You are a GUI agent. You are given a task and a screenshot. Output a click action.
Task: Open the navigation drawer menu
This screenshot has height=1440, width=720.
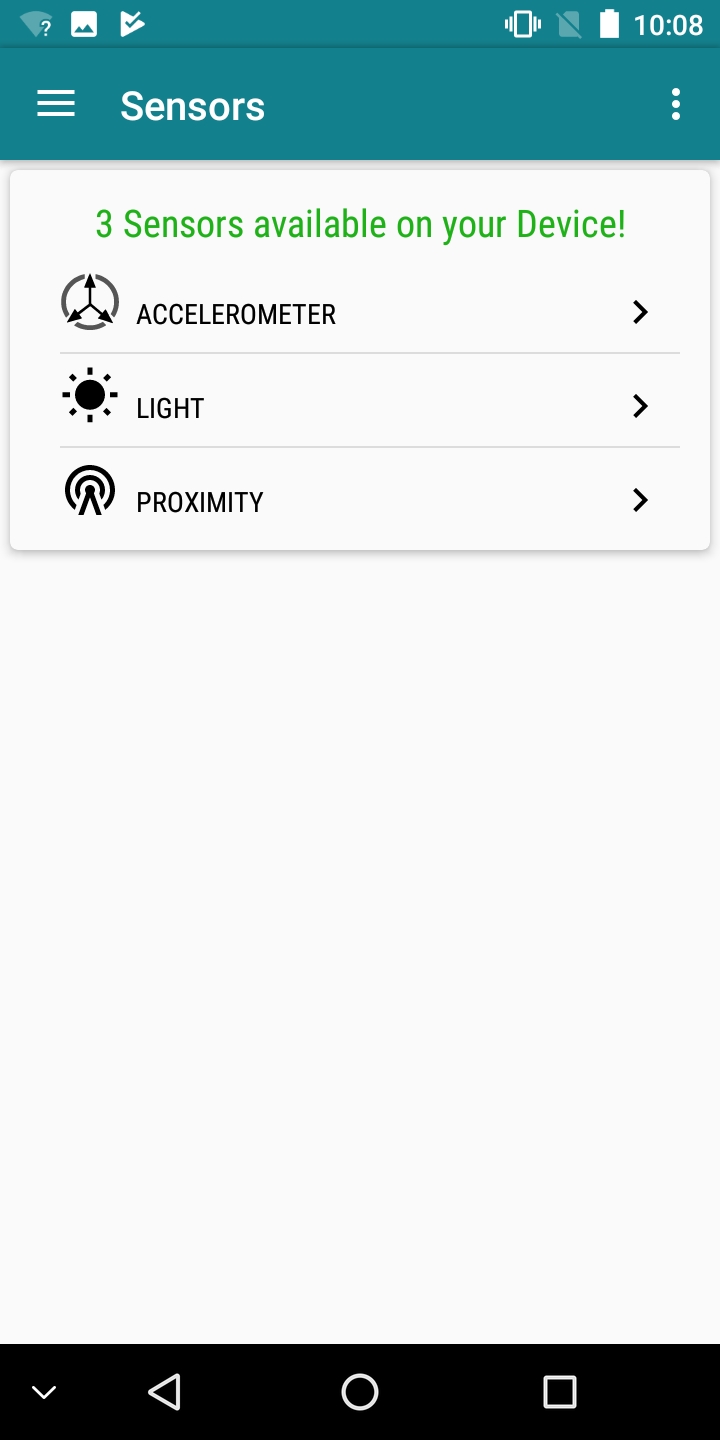coord(56,105)
